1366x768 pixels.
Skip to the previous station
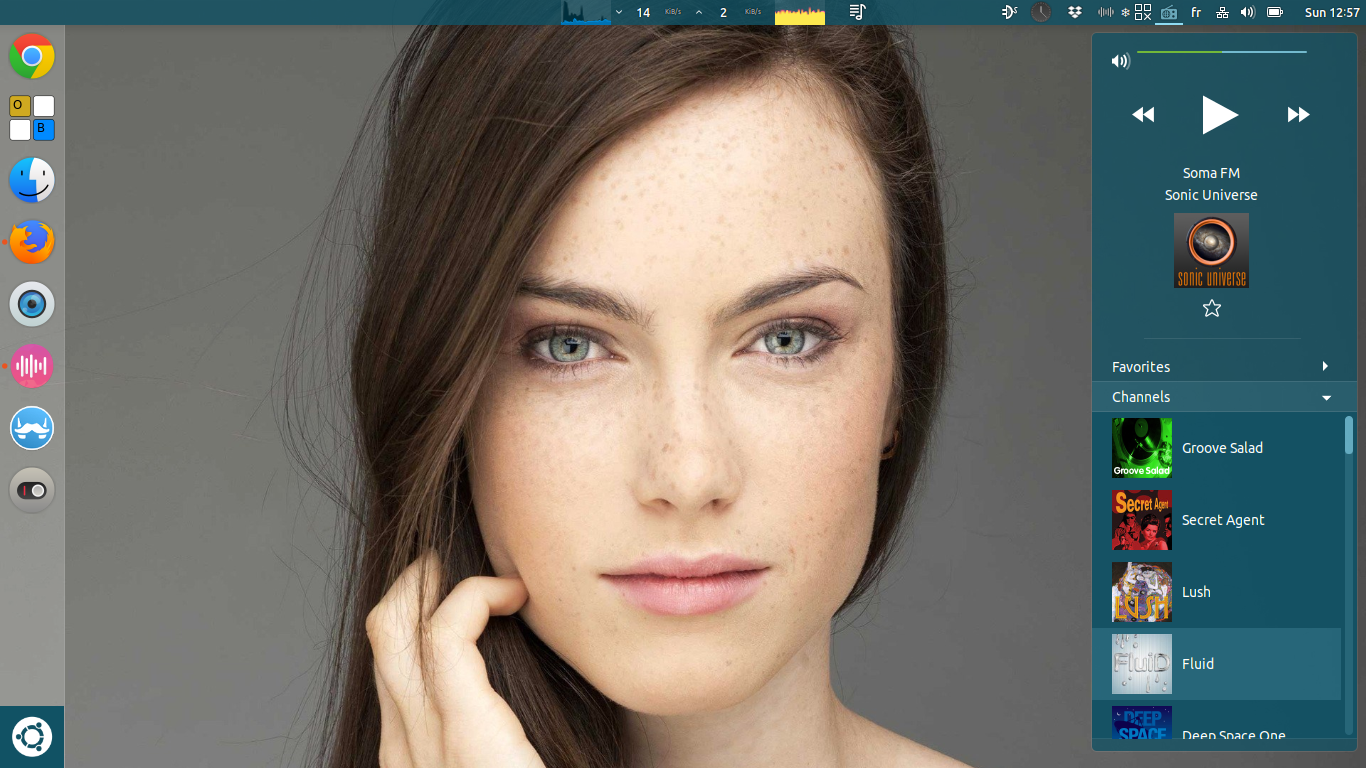[1143, 115]
